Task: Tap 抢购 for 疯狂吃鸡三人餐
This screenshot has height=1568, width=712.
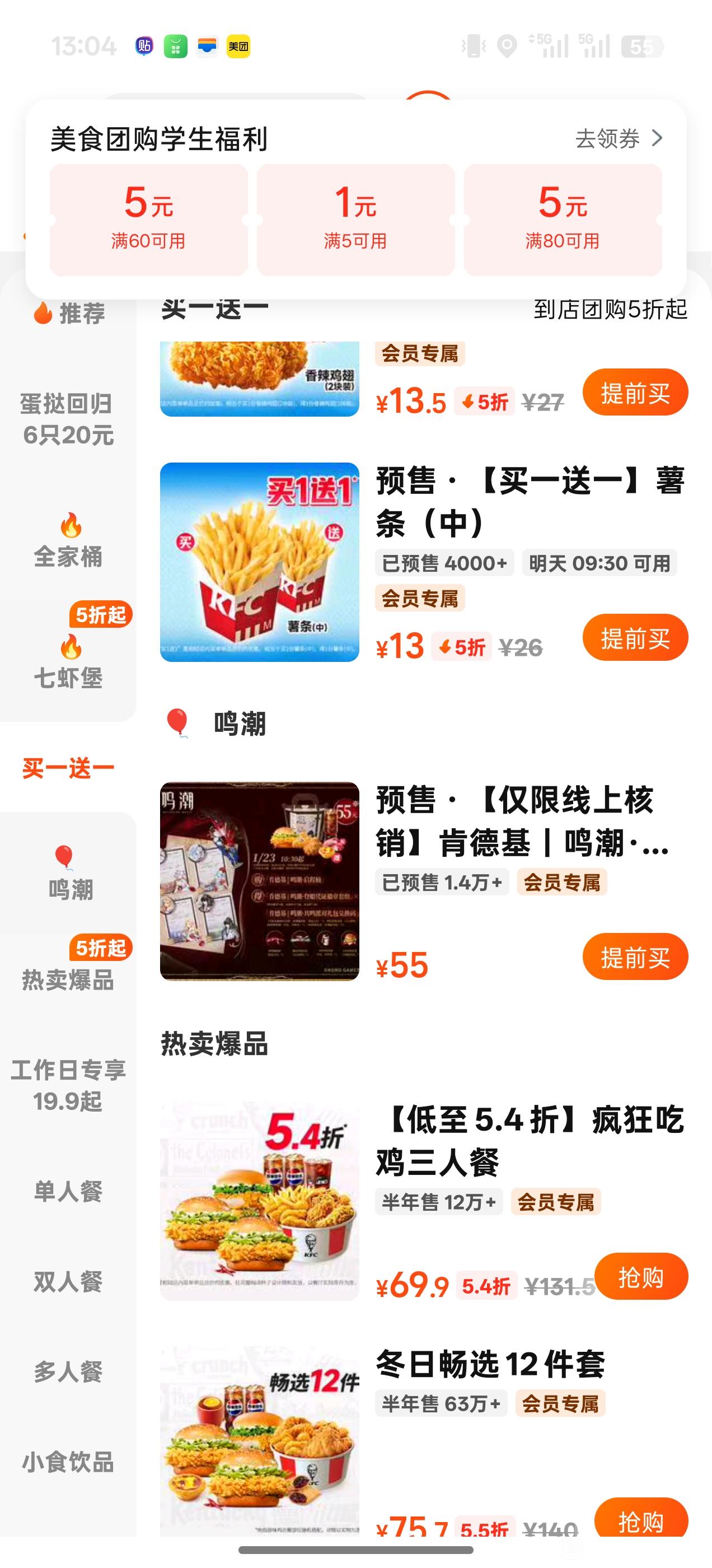Action: coord(641,1276)
